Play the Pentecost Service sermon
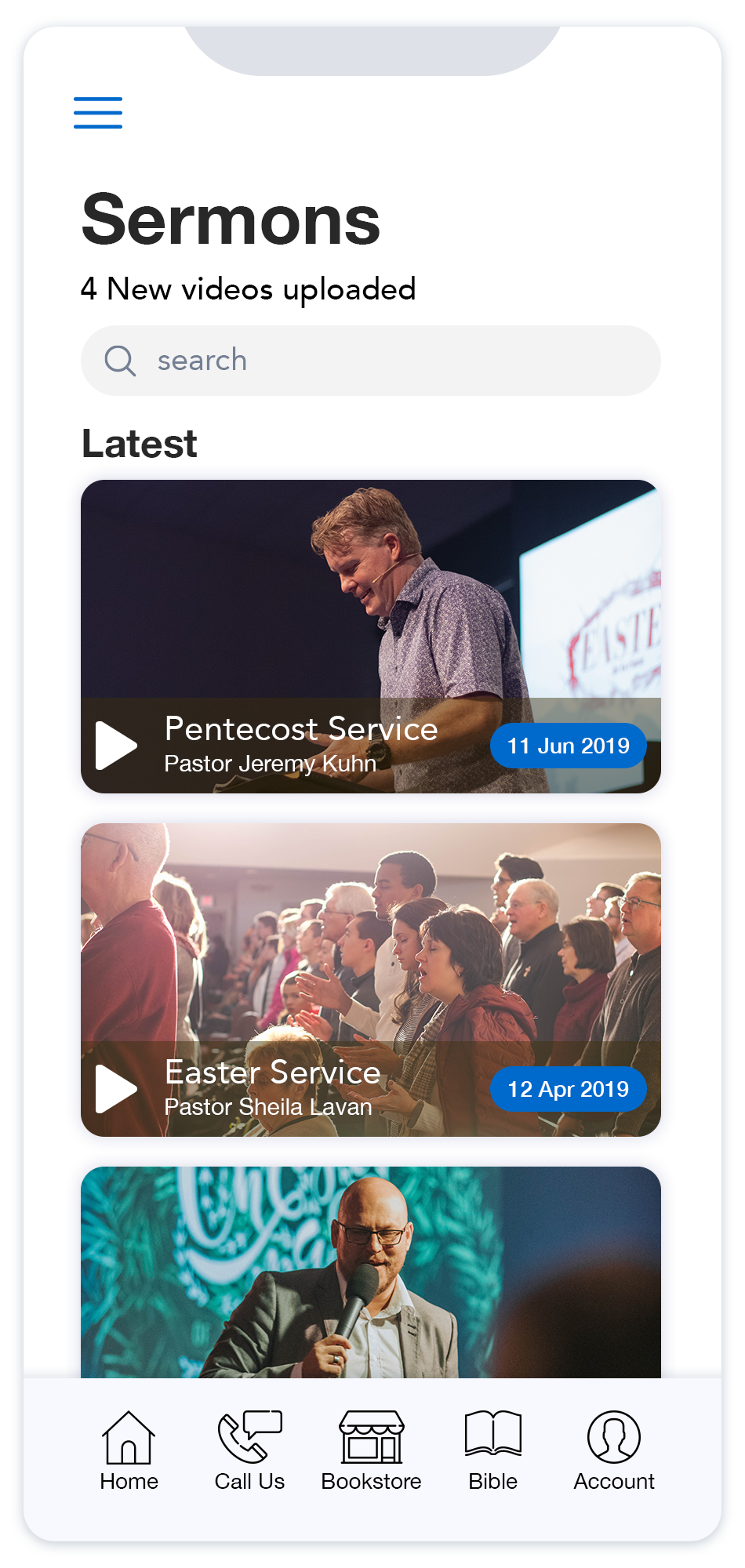 click(x=116, y=746)
